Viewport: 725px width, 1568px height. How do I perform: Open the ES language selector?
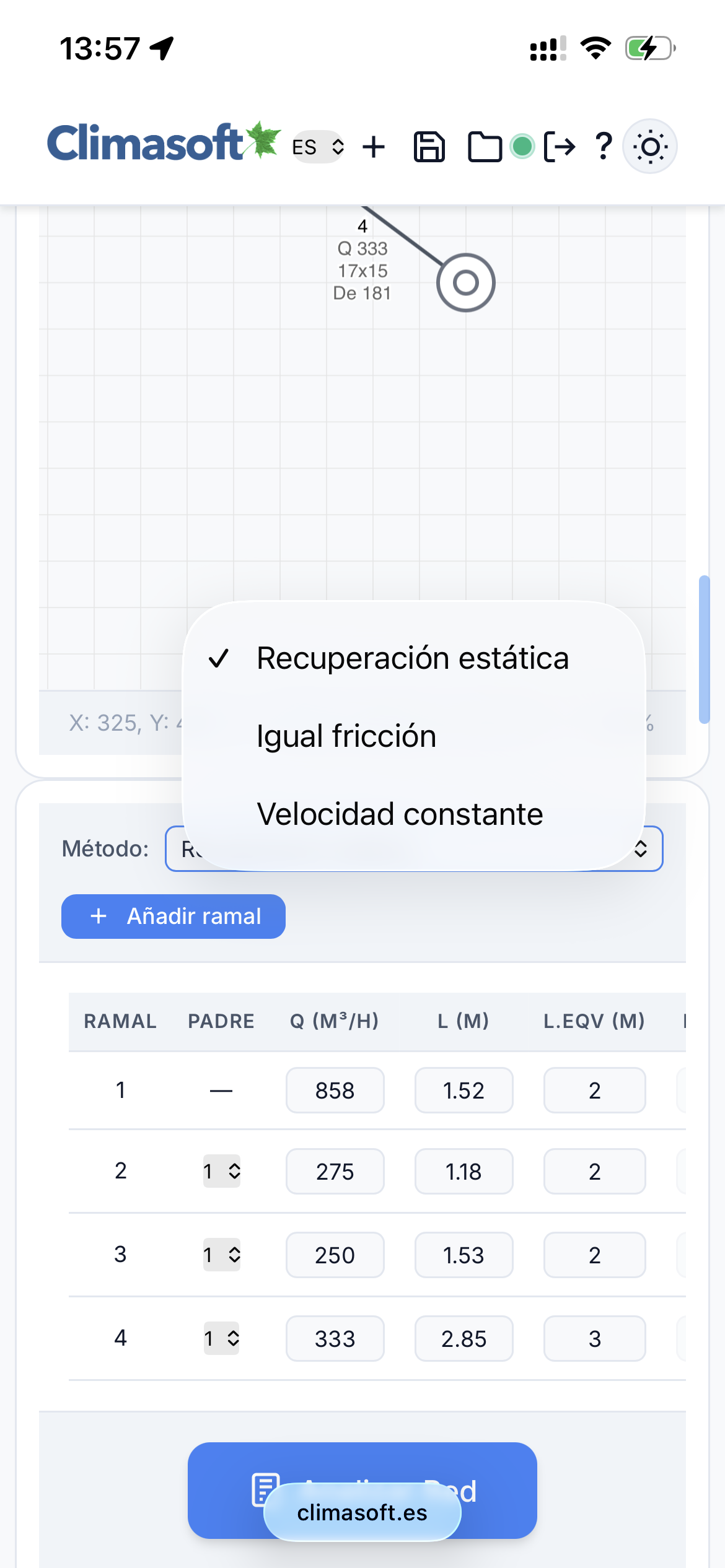[x=318, y=147]
